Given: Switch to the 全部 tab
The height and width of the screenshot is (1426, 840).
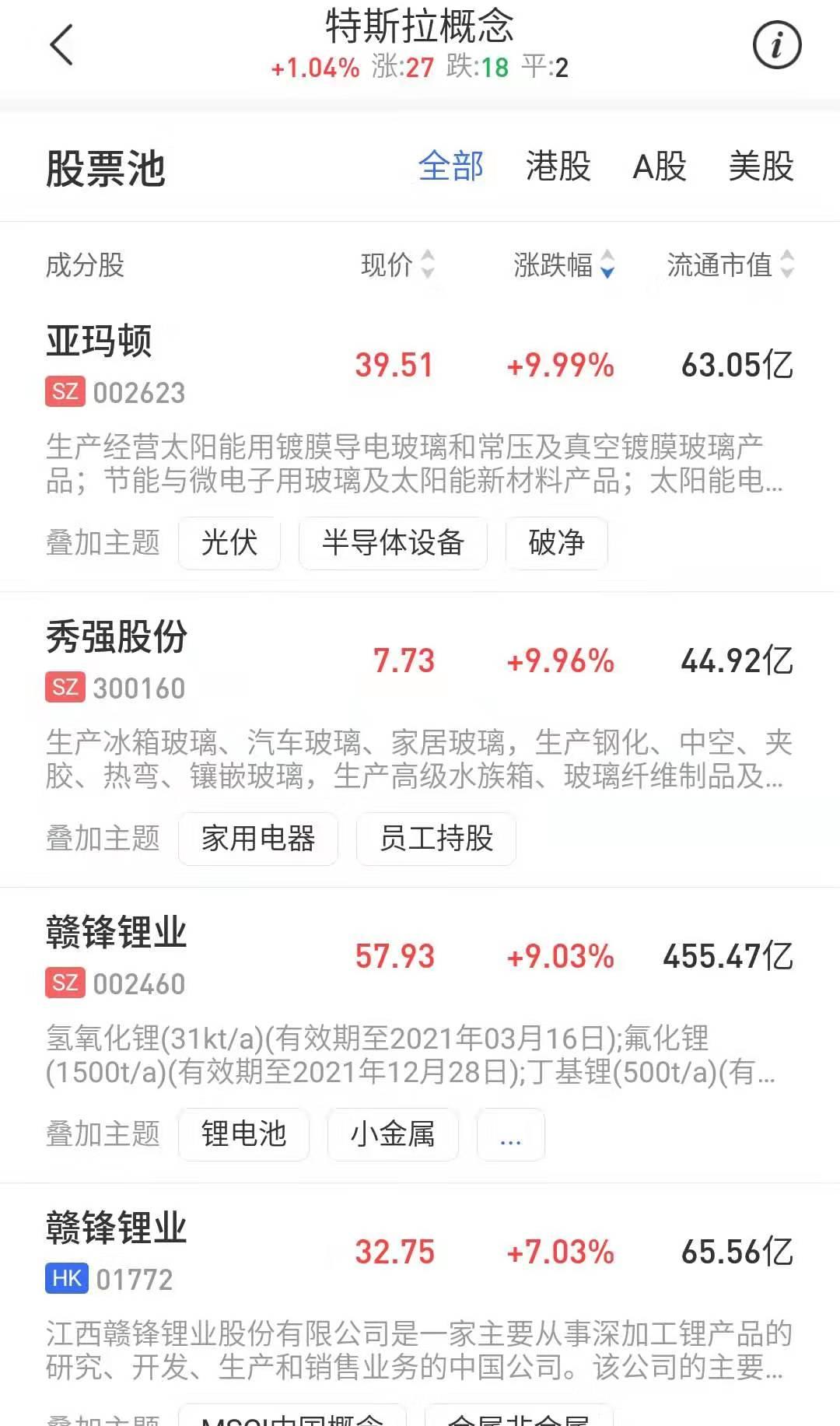Looking at the screenshot, I should point(451,166).
